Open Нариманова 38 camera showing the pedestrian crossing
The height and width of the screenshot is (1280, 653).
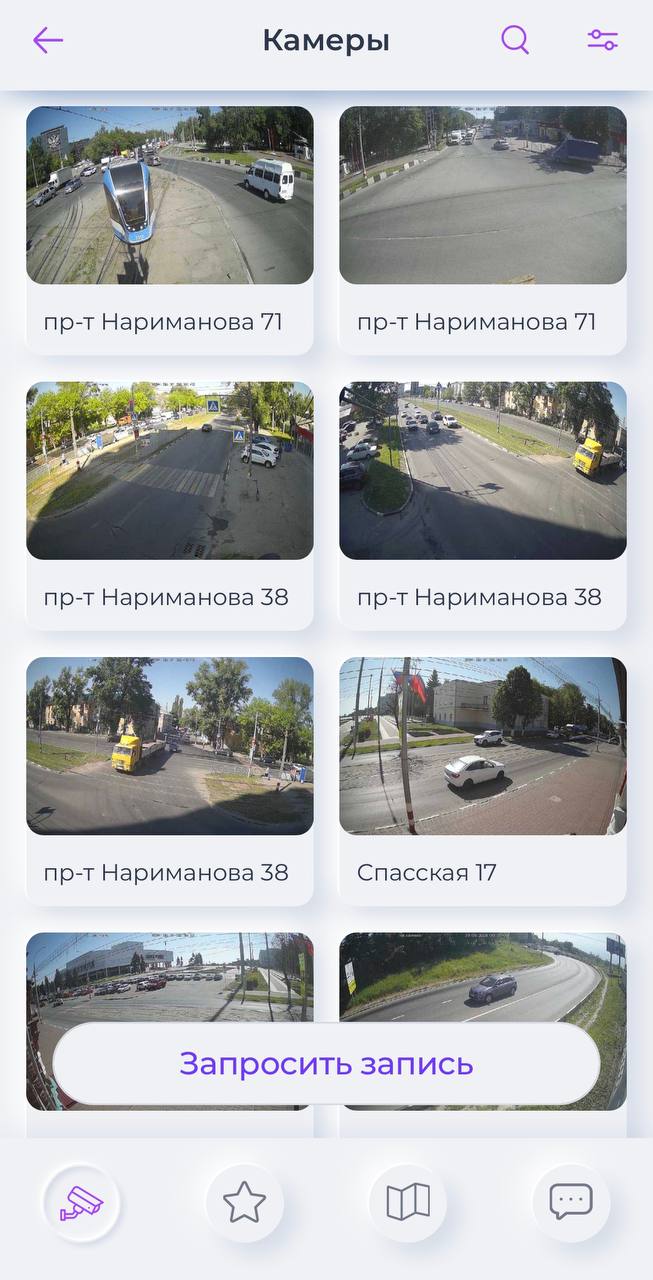click(169, 471)
